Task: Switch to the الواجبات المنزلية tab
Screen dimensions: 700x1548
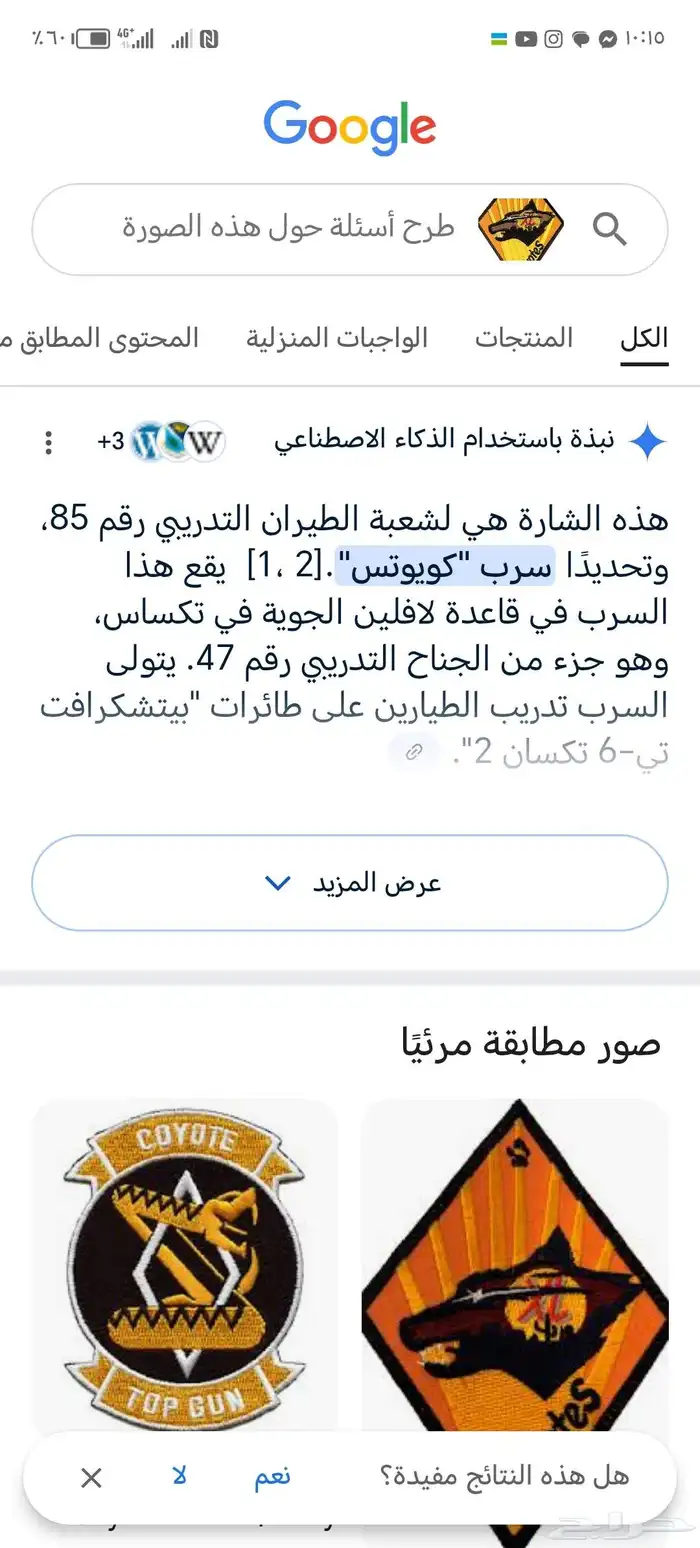Action: coord(337,338)
